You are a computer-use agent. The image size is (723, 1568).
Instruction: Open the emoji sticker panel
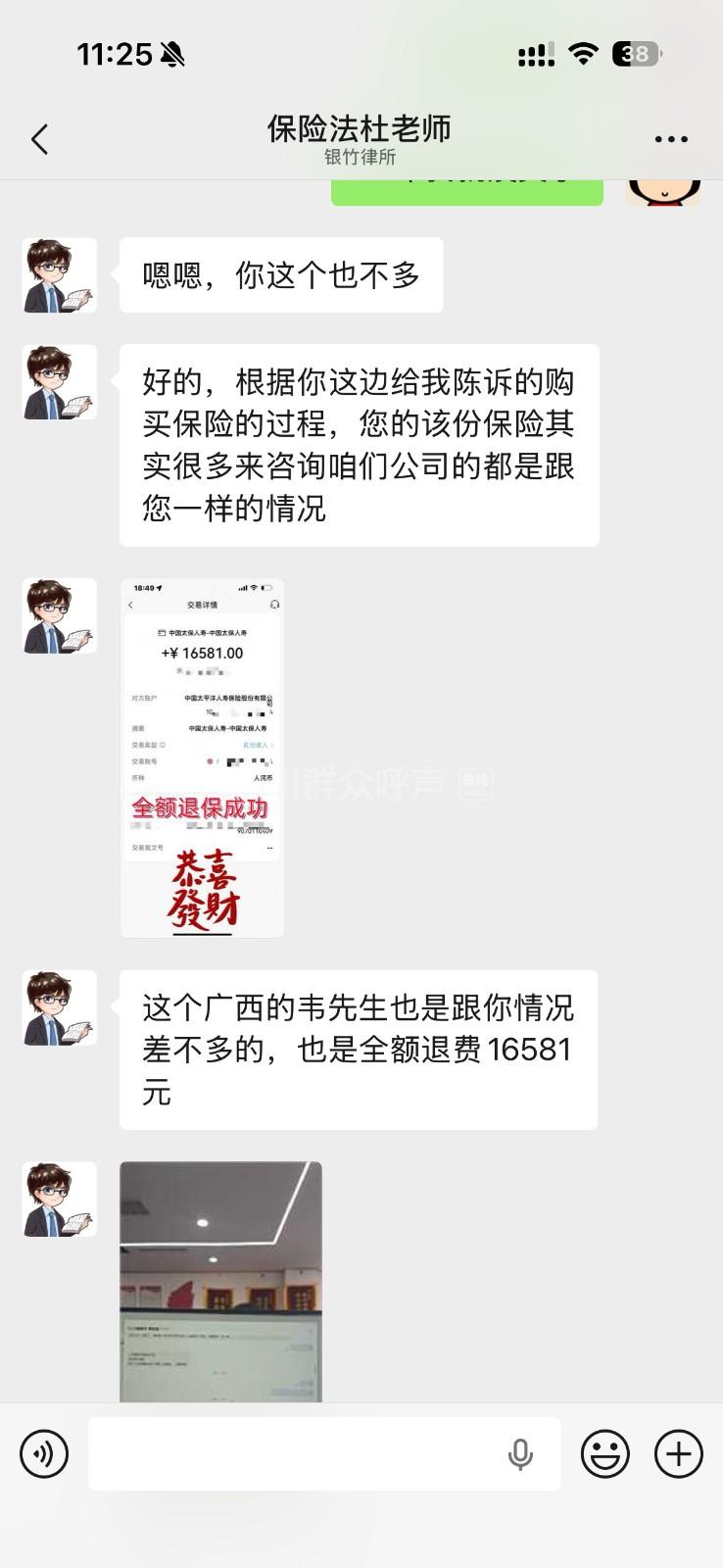[604, 1453]
